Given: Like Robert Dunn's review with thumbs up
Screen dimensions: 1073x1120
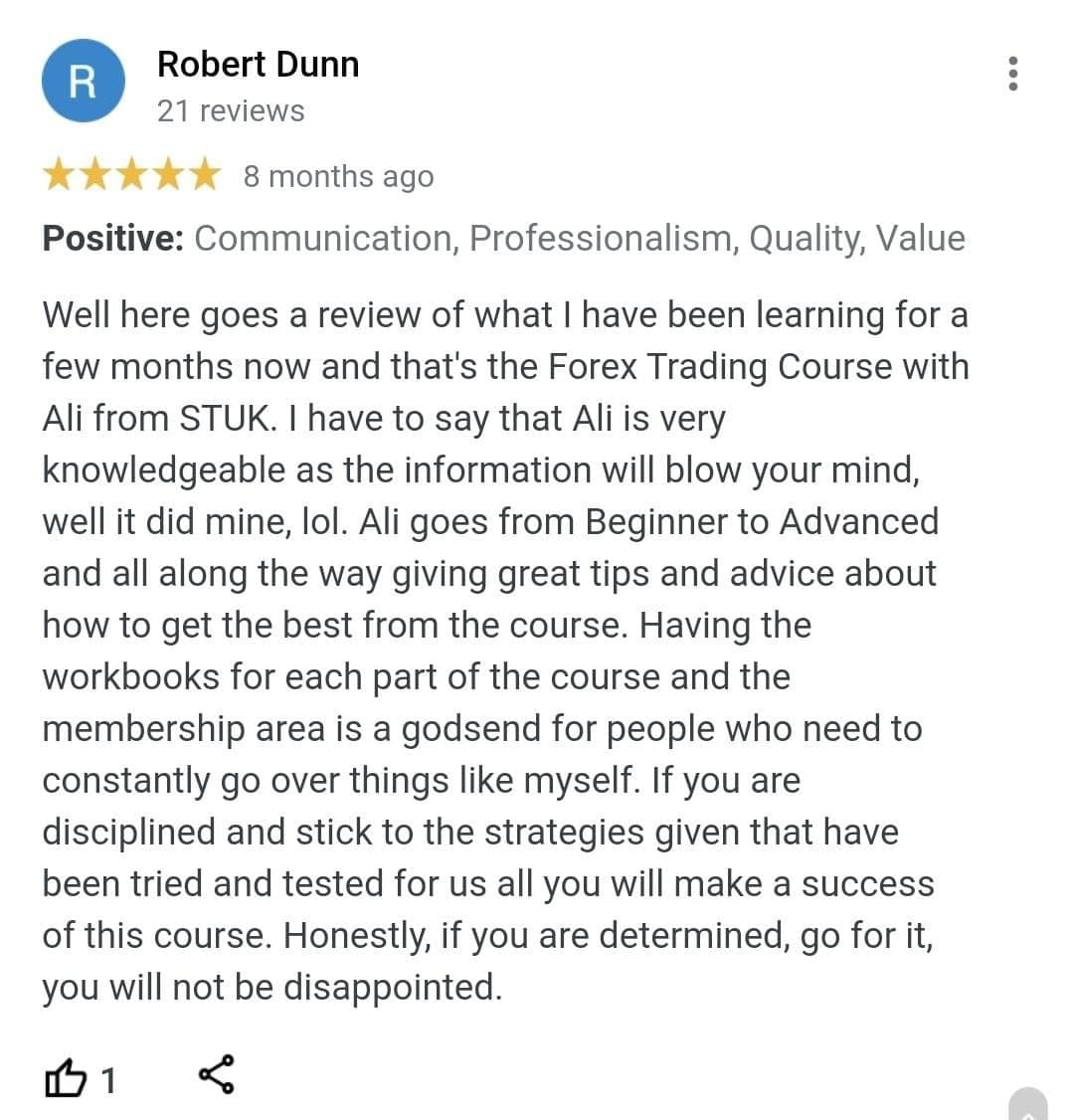Looking at the screenshot, I should 64,1078.
